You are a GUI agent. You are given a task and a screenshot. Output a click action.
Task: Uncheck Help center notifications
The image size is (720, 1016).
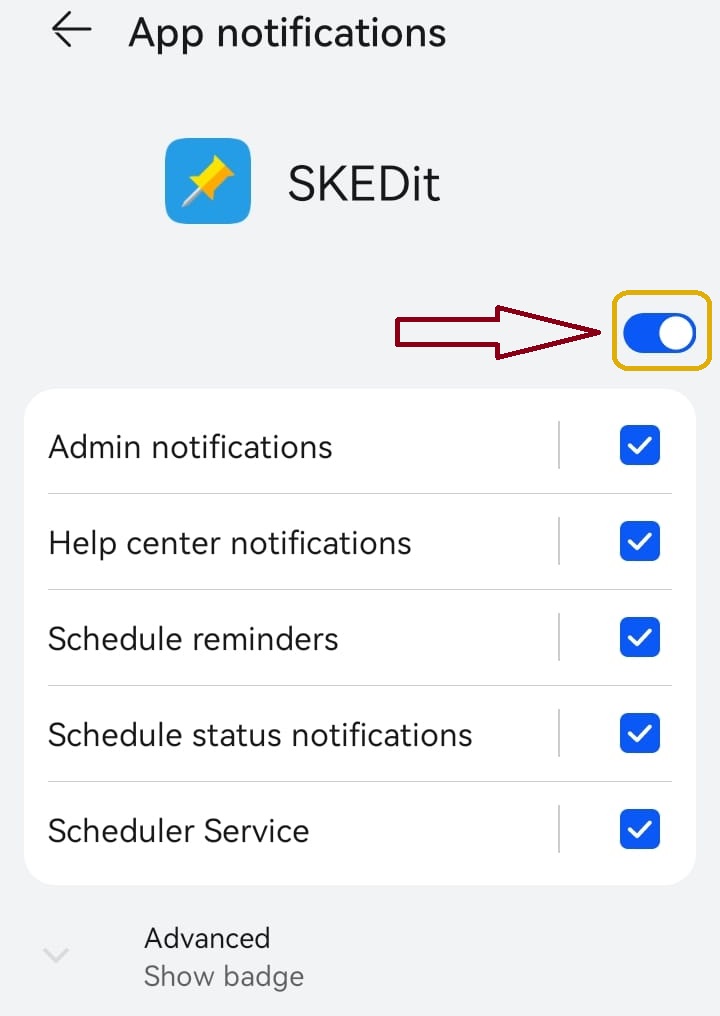click(639, 542)
